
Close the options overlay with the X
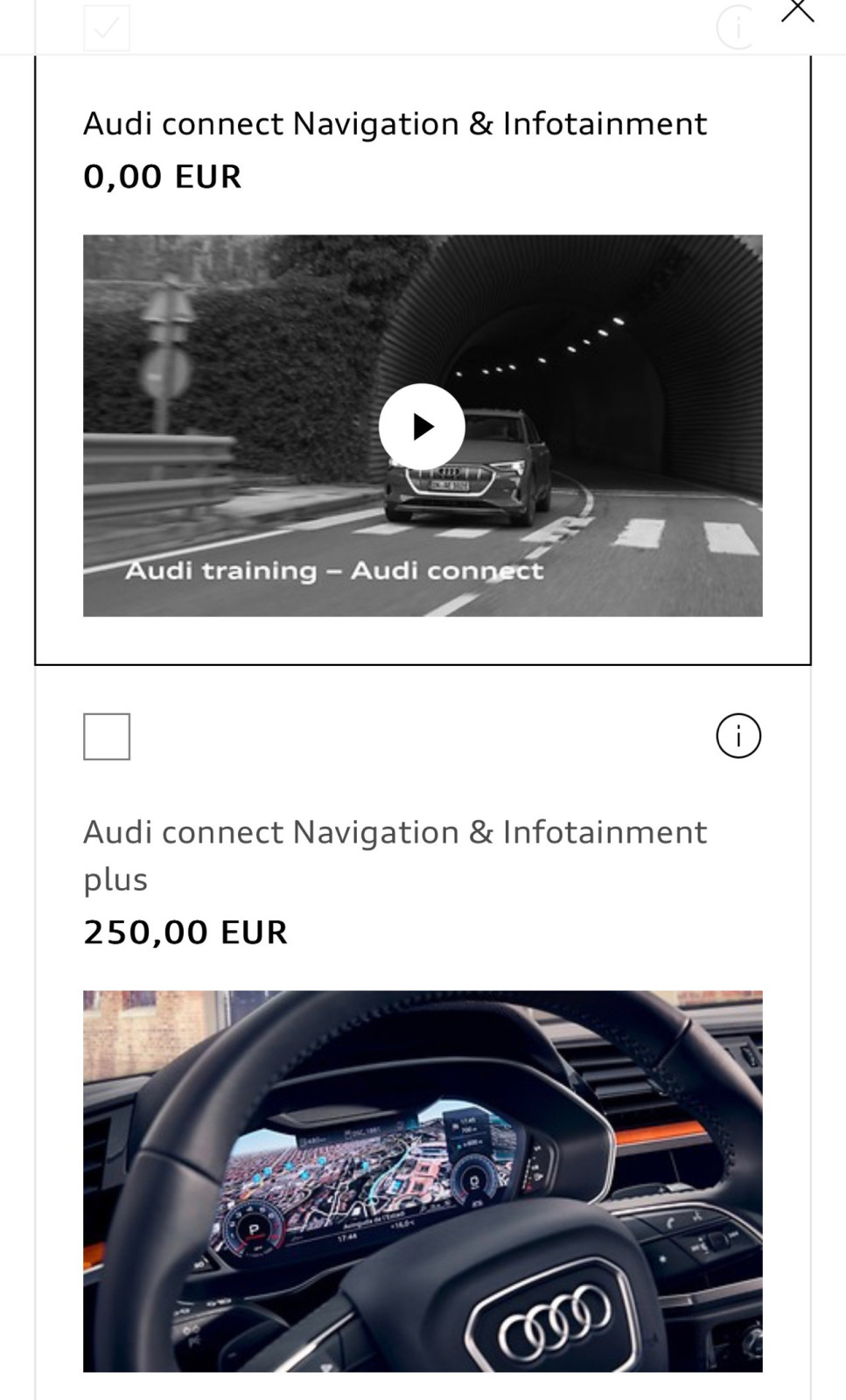[797, 9]
